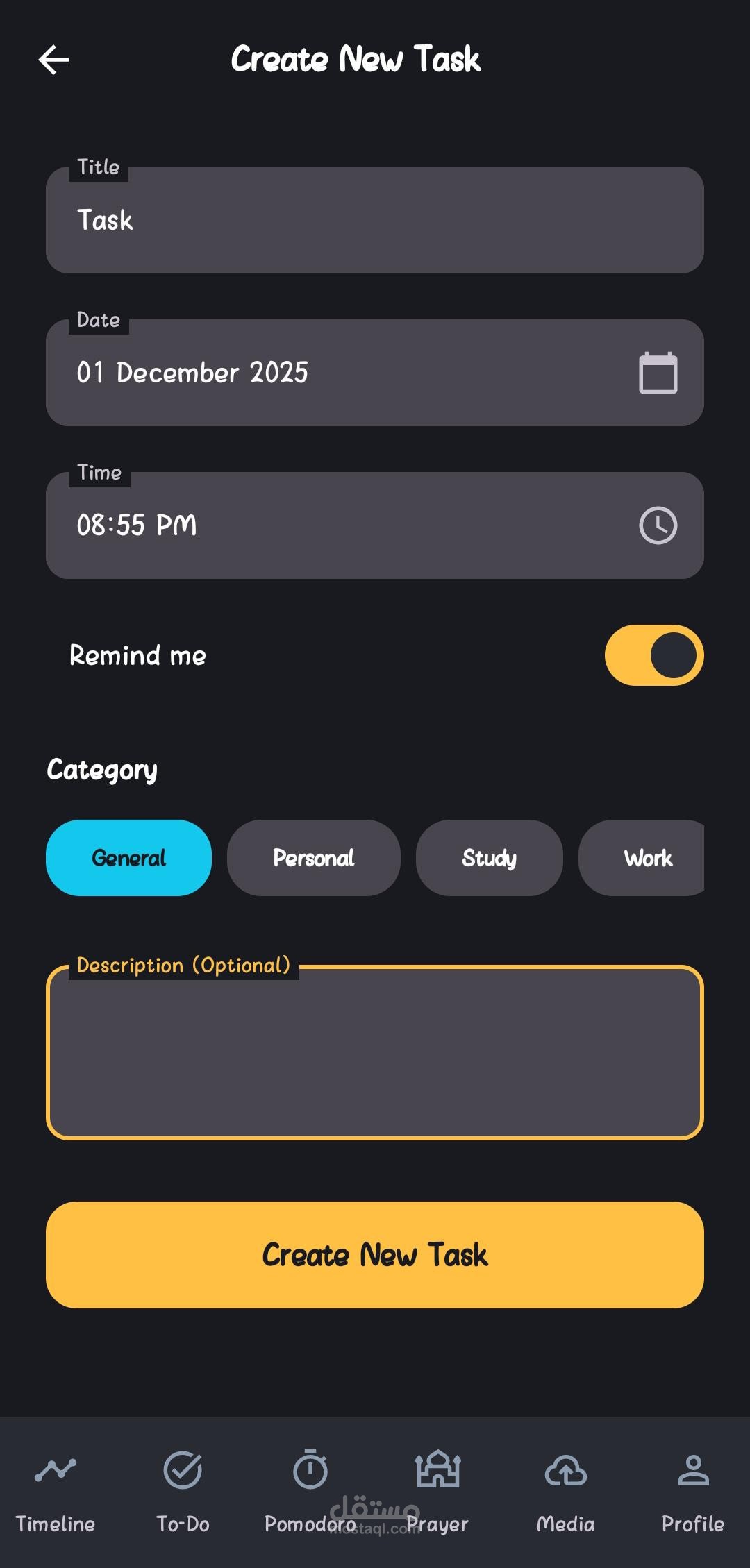The image size is (750, 1568).
Task: Turn off the Remind me switch
Action: pos(654,655)
